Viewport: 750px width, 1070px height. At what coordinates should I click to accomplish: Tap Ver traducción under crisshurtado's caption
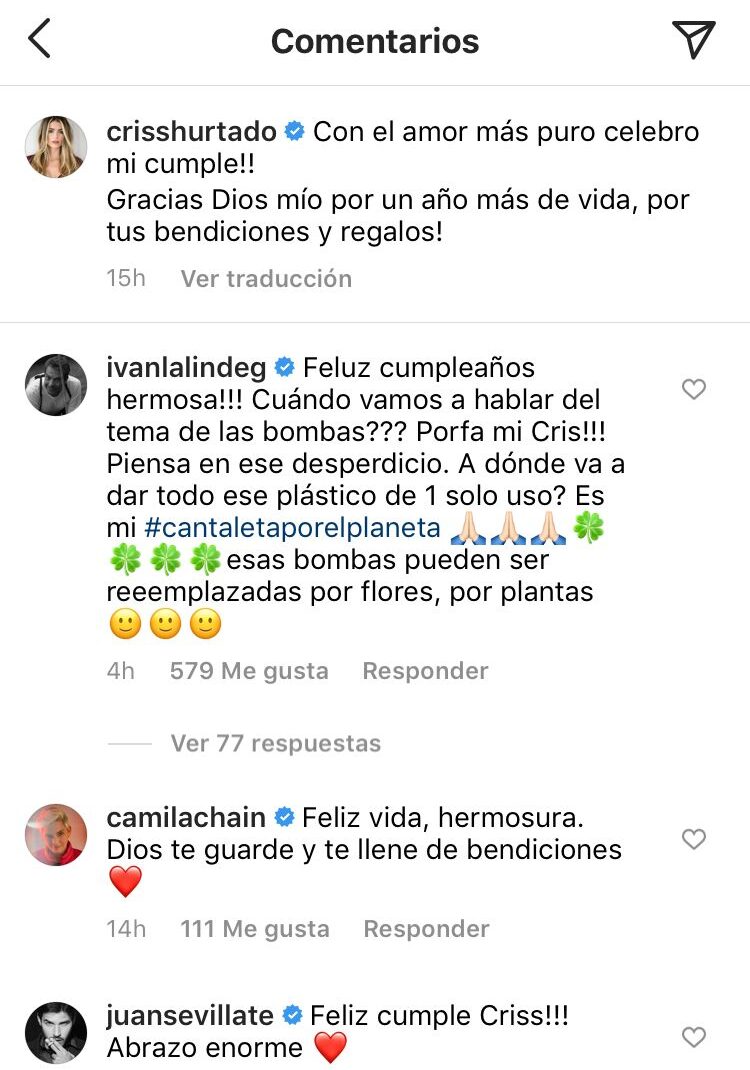click(266, 278)
